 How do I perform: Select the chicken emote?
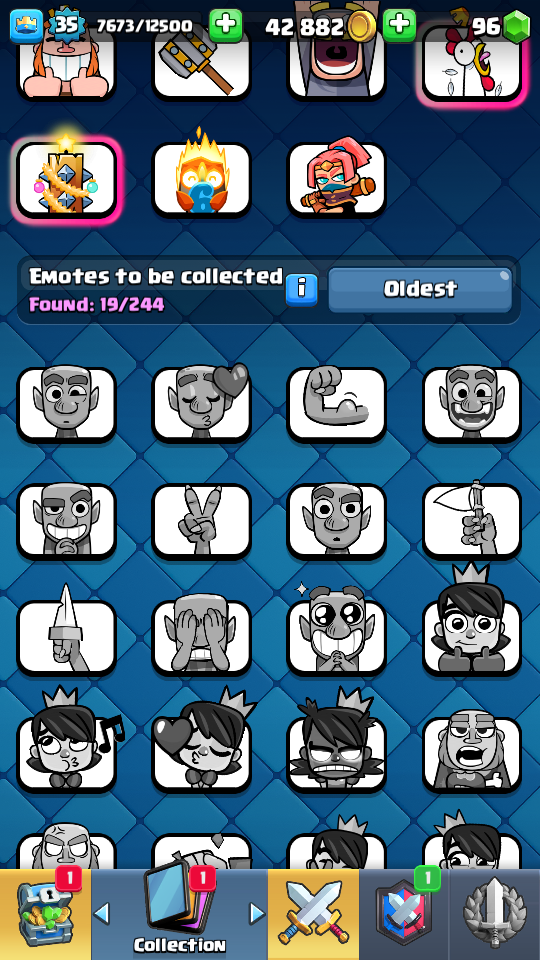click(x=472, y=62)
